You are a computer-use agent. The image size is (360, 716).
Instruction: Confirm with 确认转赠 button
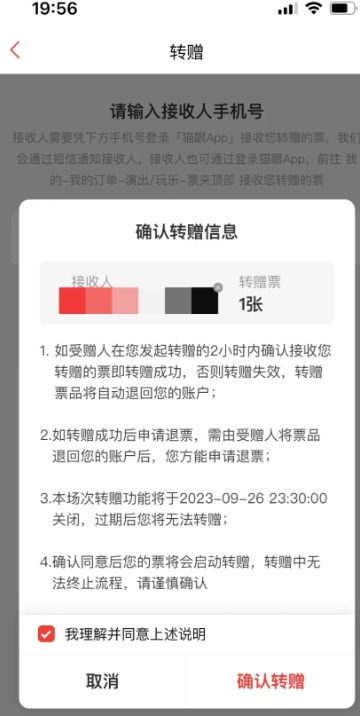[x=270, y=681]
